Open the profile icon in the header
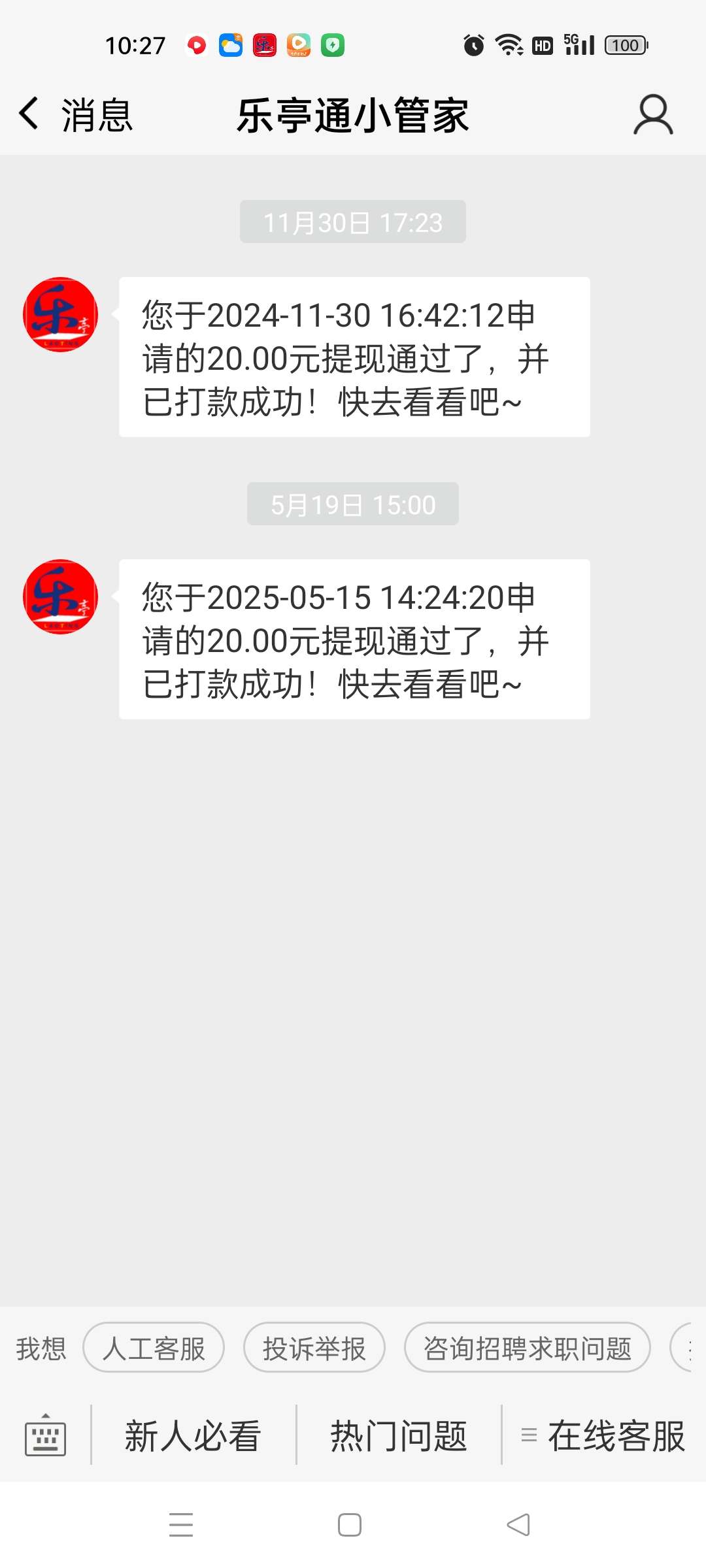Viewport: 706px width, 1568px height. tap(653, 115)
